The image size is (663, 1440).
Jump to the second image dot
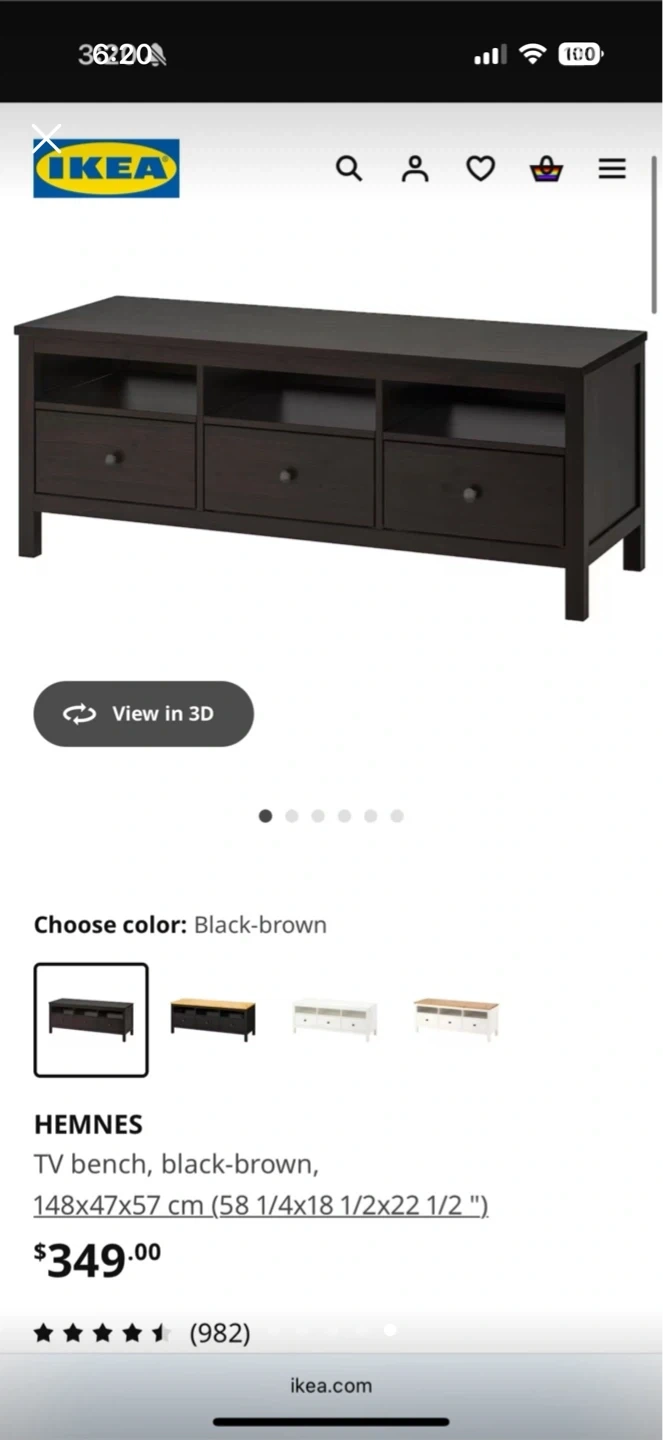coord(292,816)
